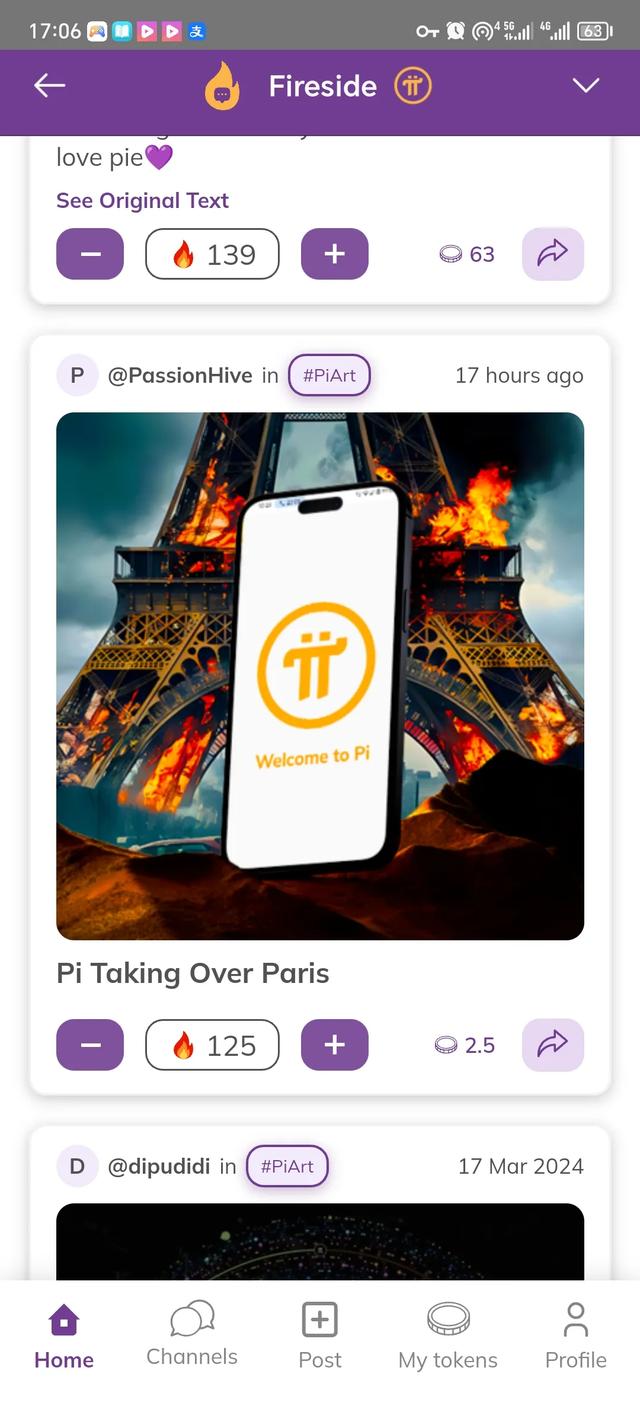The width and height of the screenshot is (640, 1422).
Task: Downvote the post with 139 fire
Action: coord(90,254)
